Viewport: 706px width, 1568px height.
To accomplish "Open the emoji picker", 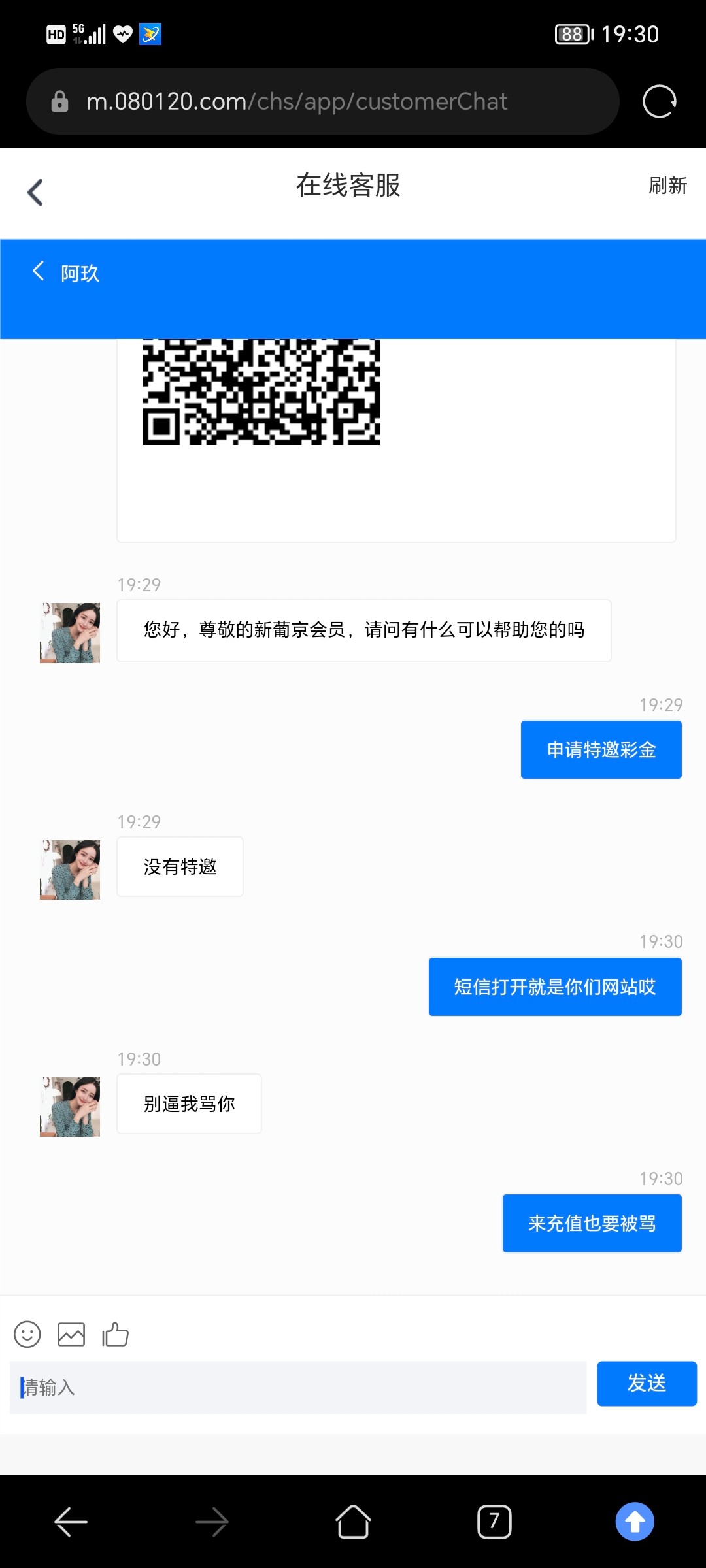I will [x=27, y=1334].
